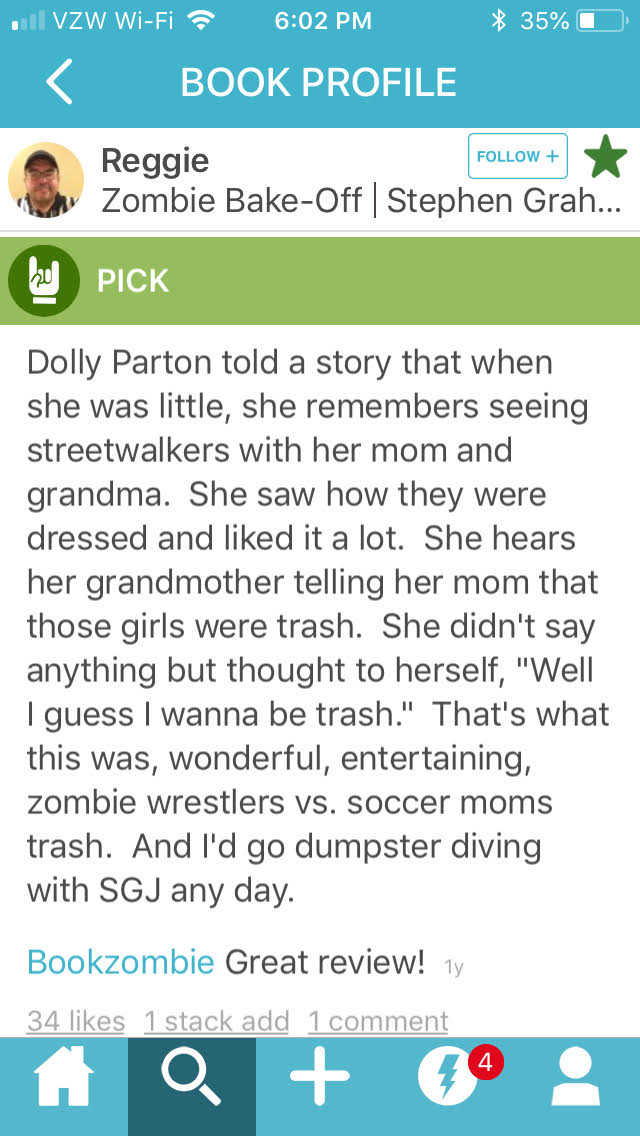This screenshot has width=640, height=1136.
Task: Follow Reggie with the Follow + button
Action: (517, 157)
